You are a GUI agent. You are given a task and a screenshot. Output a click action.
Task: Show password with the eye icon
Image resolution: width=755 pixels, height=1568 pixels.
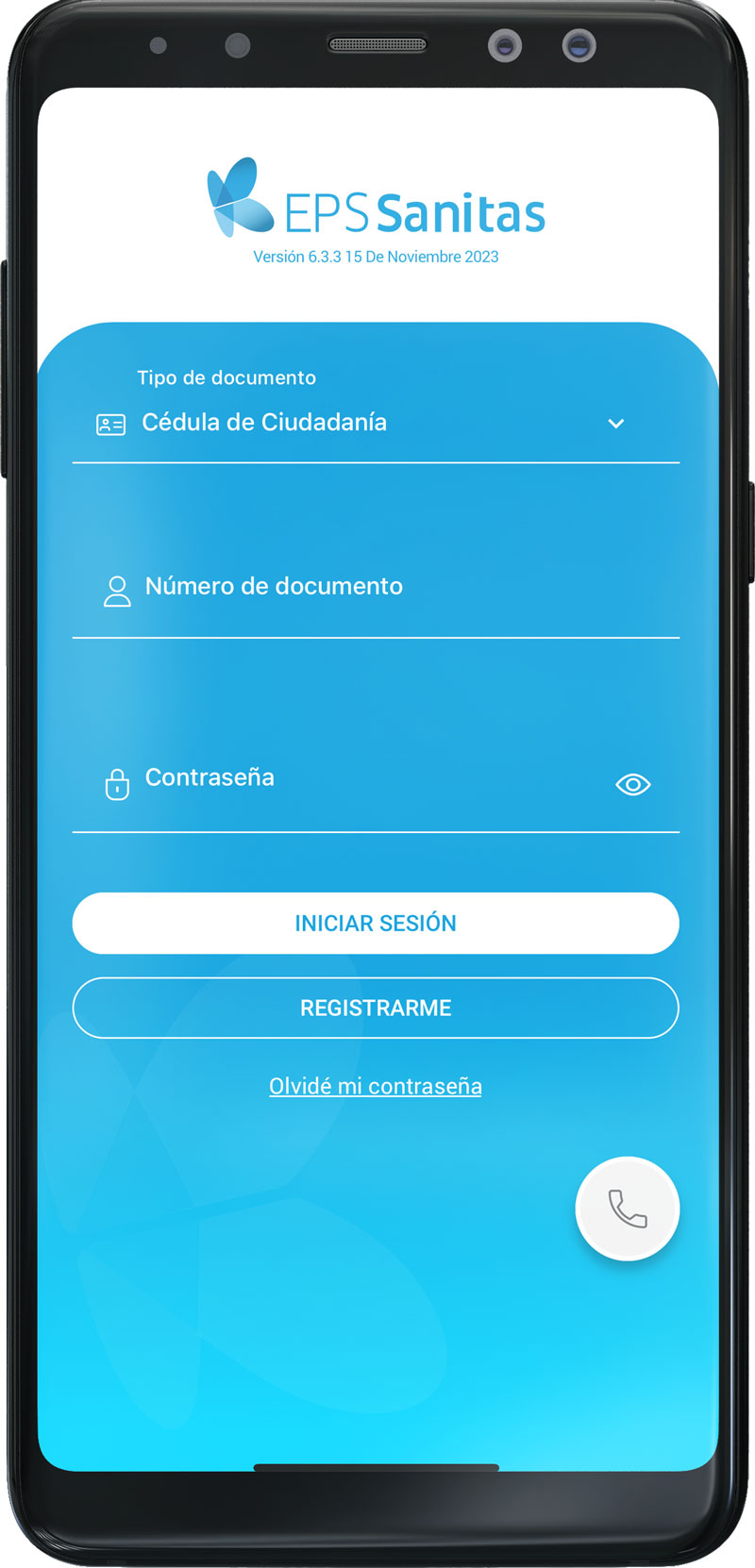(x=632, y=785)
